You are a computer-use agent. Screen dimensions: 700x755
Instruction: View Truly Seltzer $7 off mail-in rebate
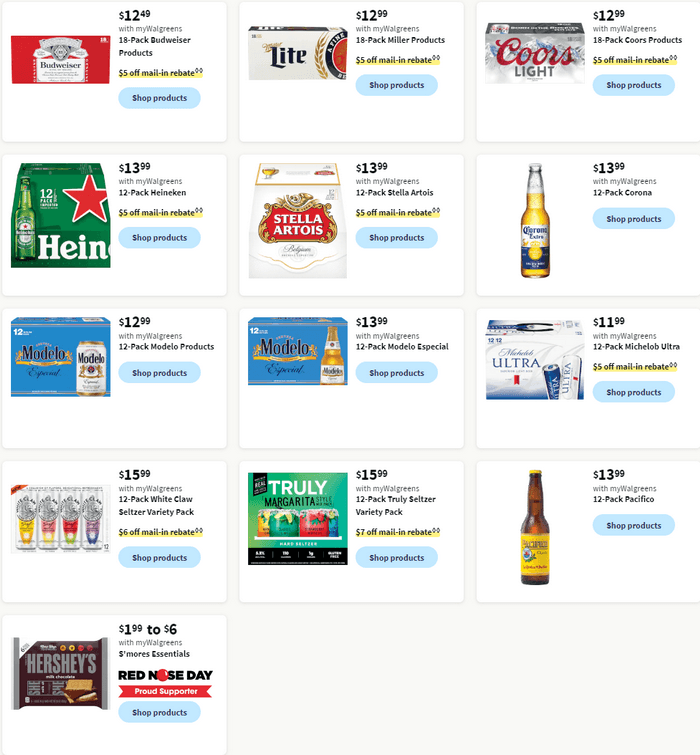click(x=397, y=532)
